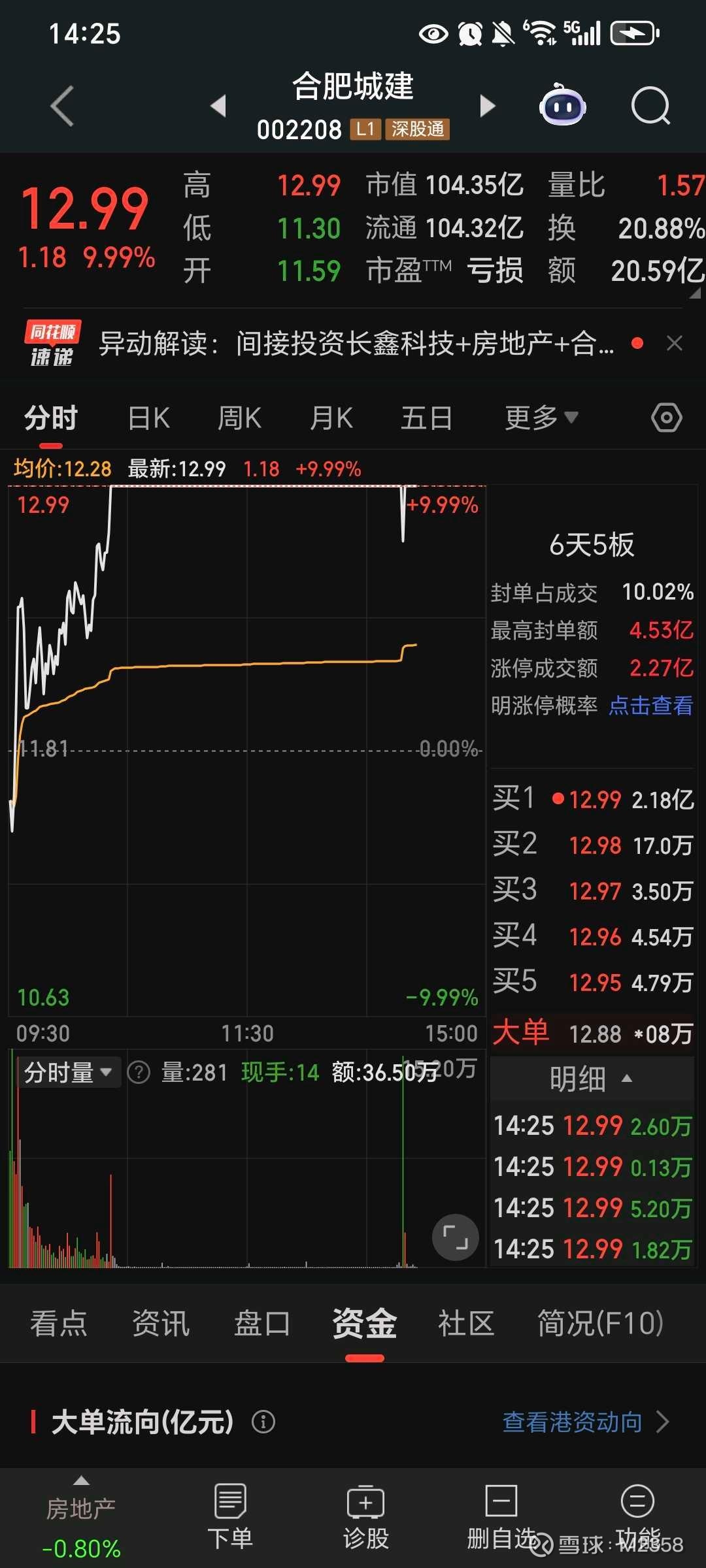The width and height of the screenshot is (706, 1568).
Task: Open chart settings hexagon icon
Action: coord(666,418)
